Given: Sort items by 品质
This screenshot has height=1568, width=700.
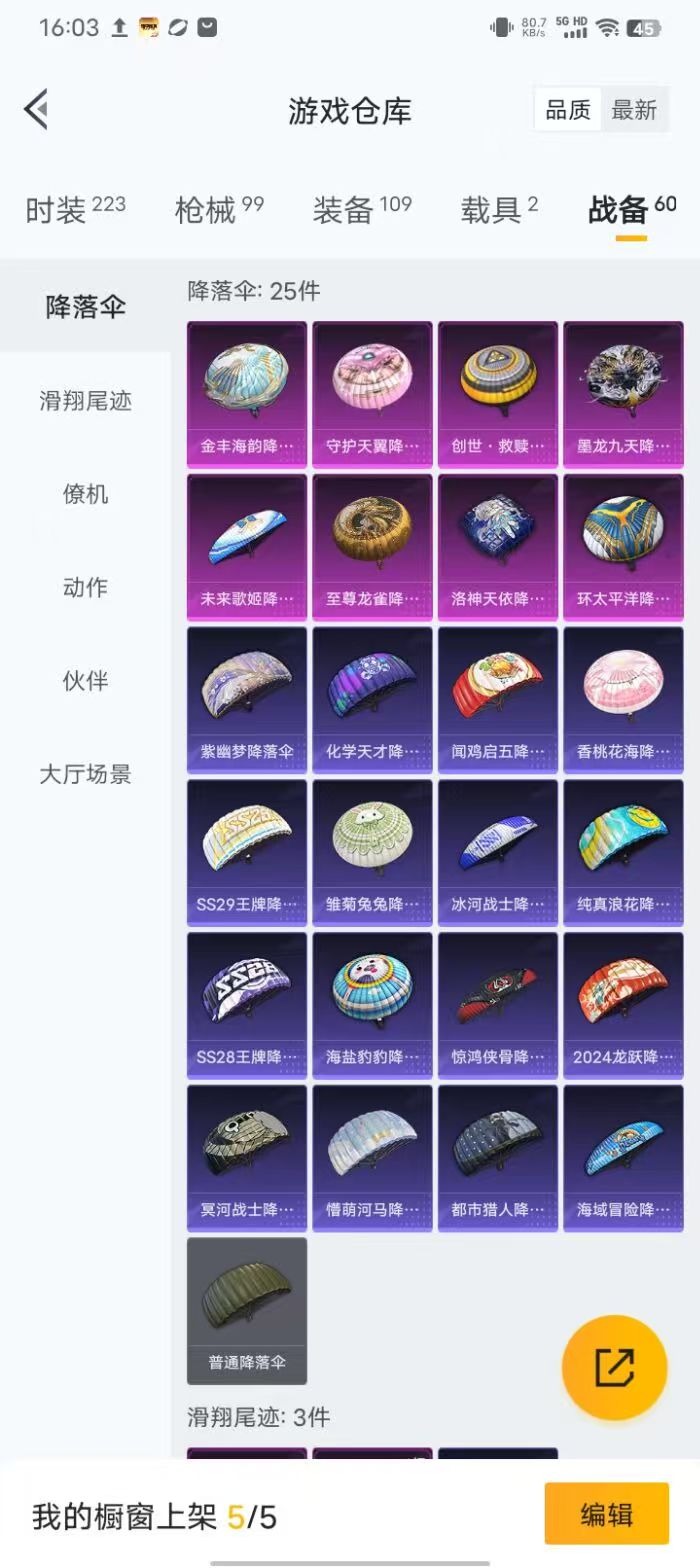Looking at the screenshot, I should coord(568,110).
